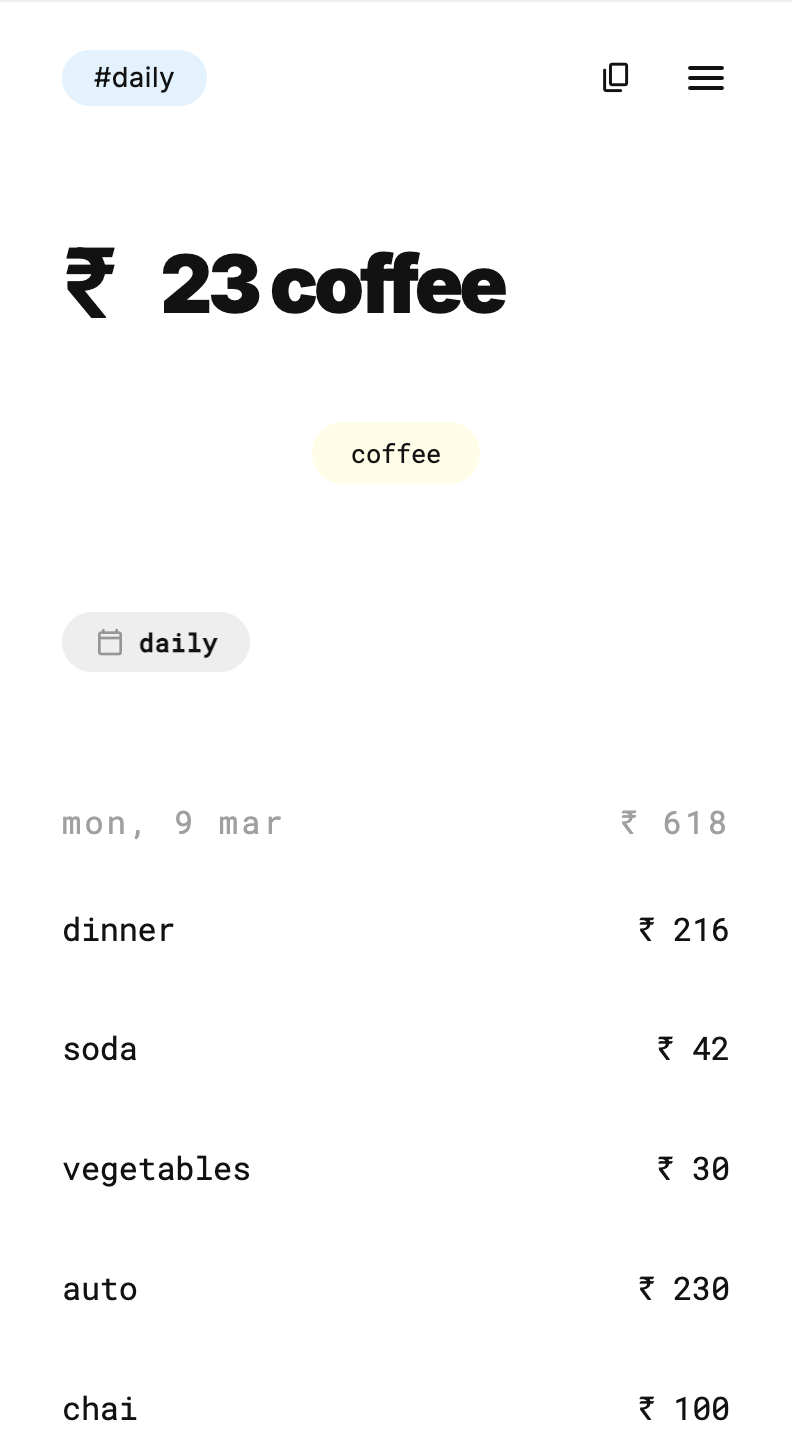Select the coffee suggestion chip
The image size is (792, 1444).
396,454
